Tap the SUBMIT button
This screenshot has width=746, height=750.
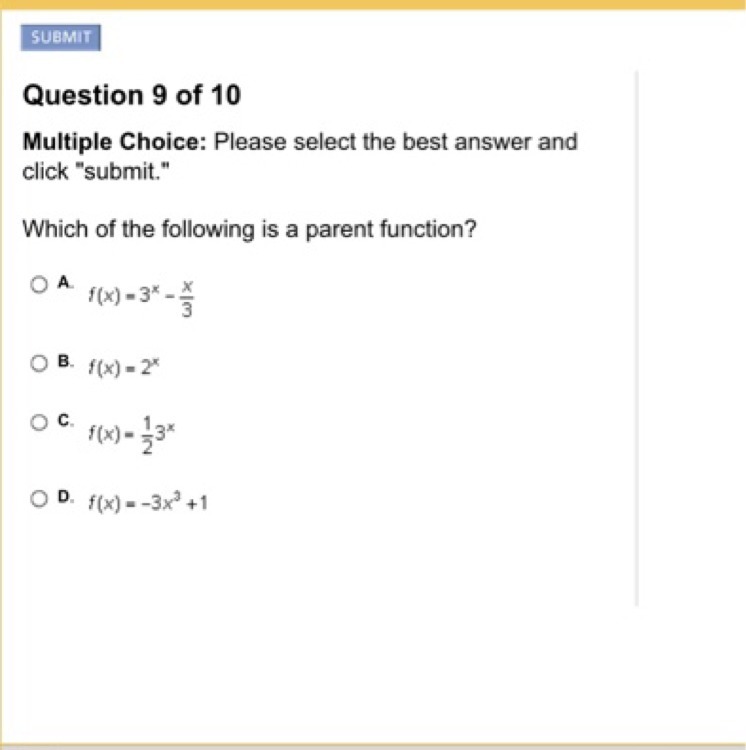61,37
